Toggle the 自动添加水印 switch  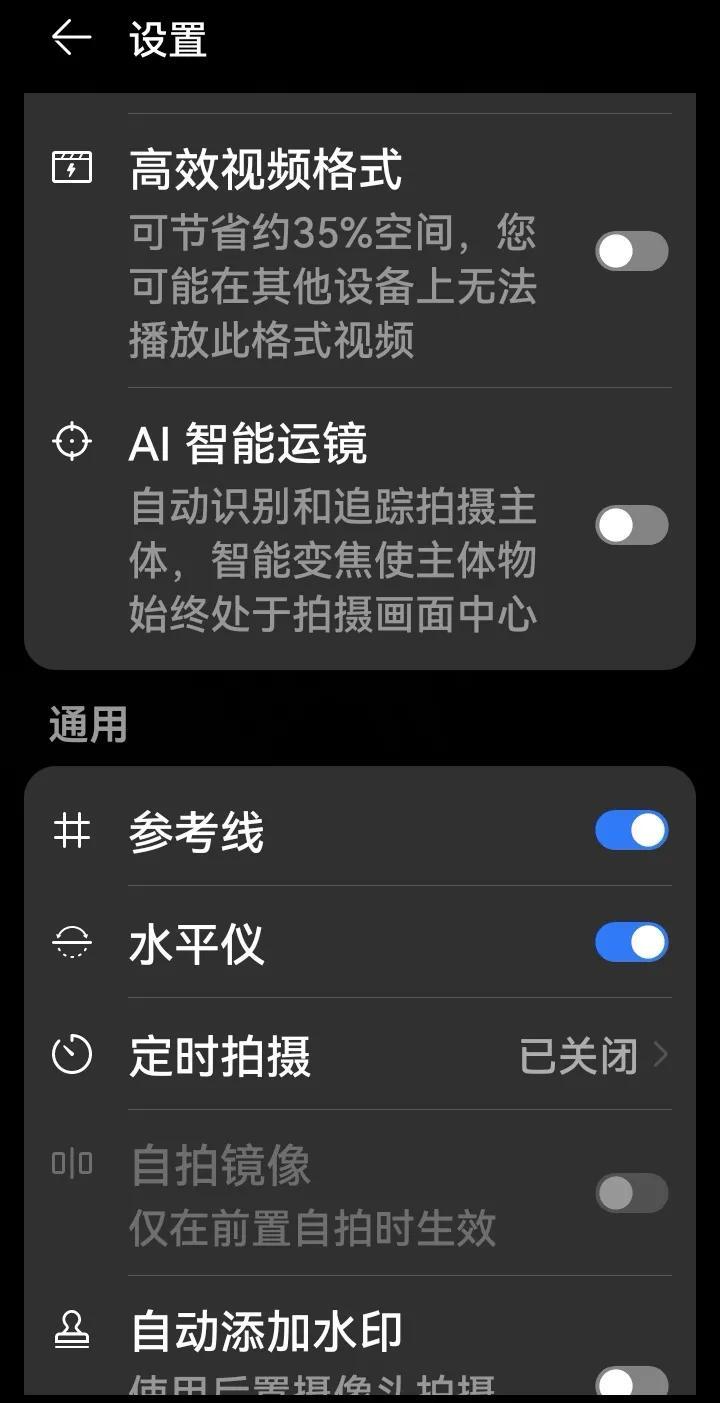tap(631, 1382)
